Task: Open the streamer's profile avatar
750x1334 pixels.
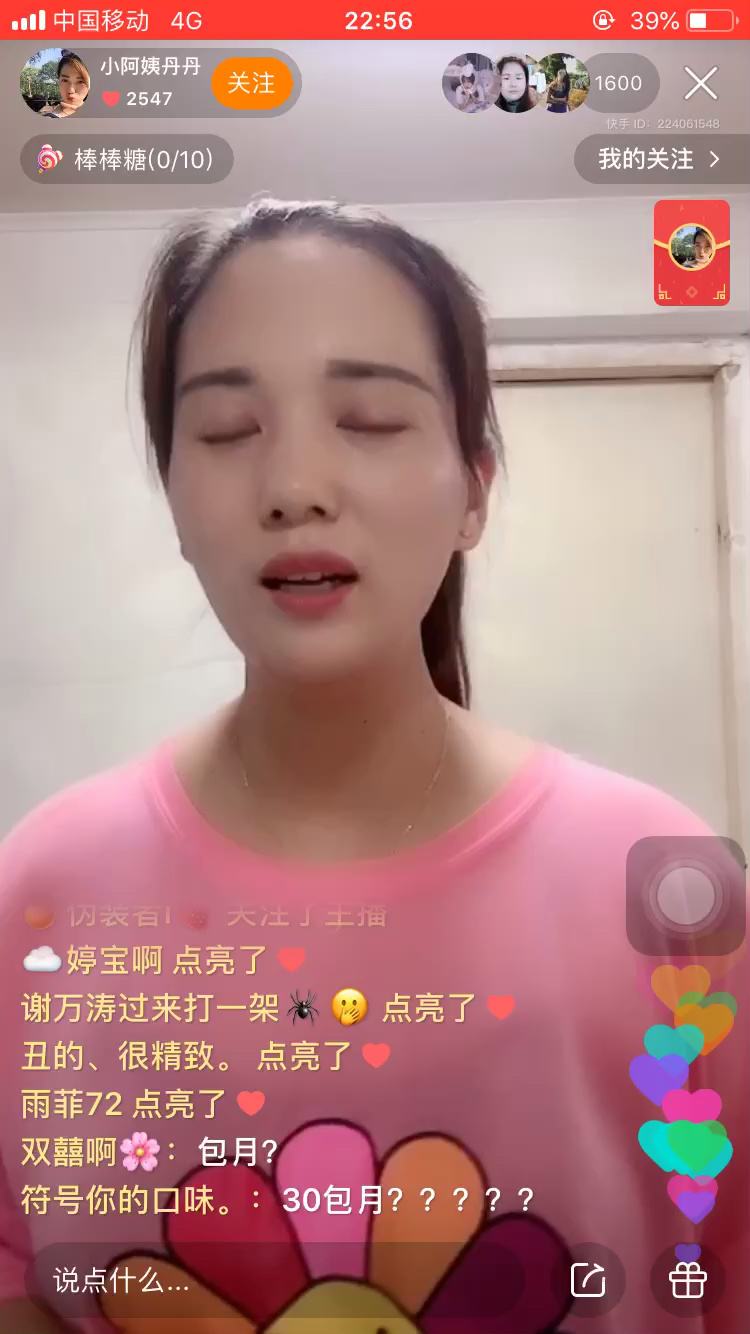Action: [x=56, y=83]
